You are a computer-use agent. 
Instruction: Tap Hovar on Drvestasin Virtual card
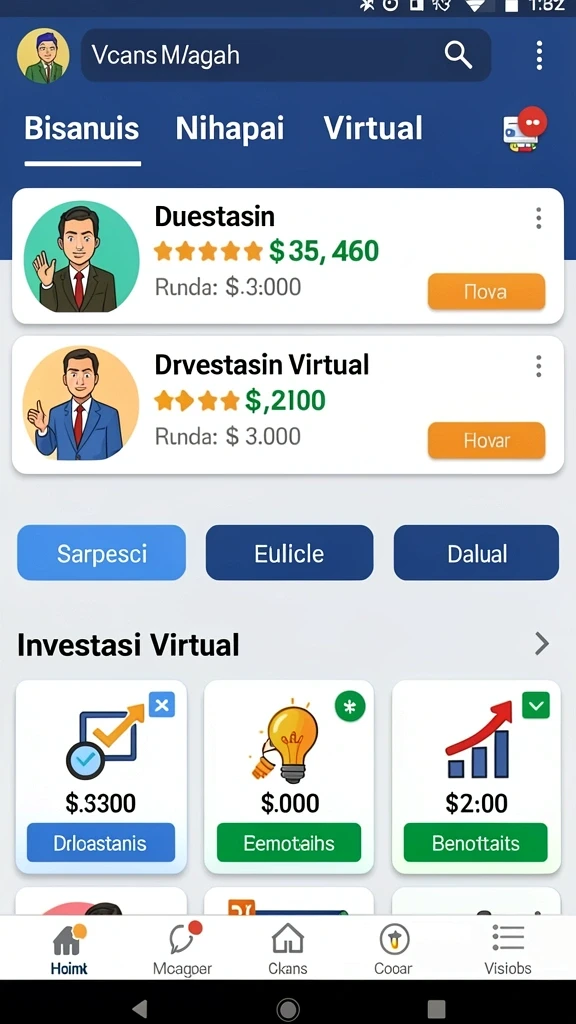click(486, 440)
